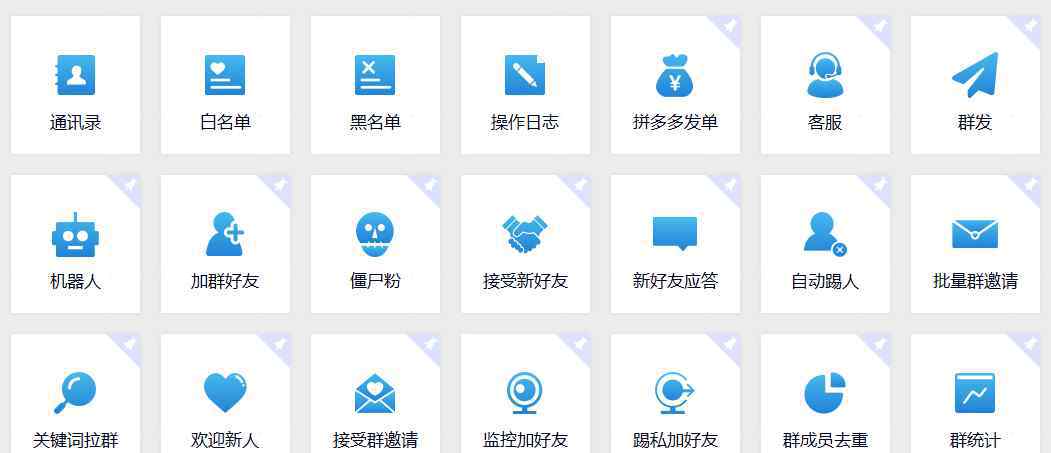Viewport: 1051px width, 453px height.
Task: Open the 通讯录 contacts tile
Action: (75, 86)
